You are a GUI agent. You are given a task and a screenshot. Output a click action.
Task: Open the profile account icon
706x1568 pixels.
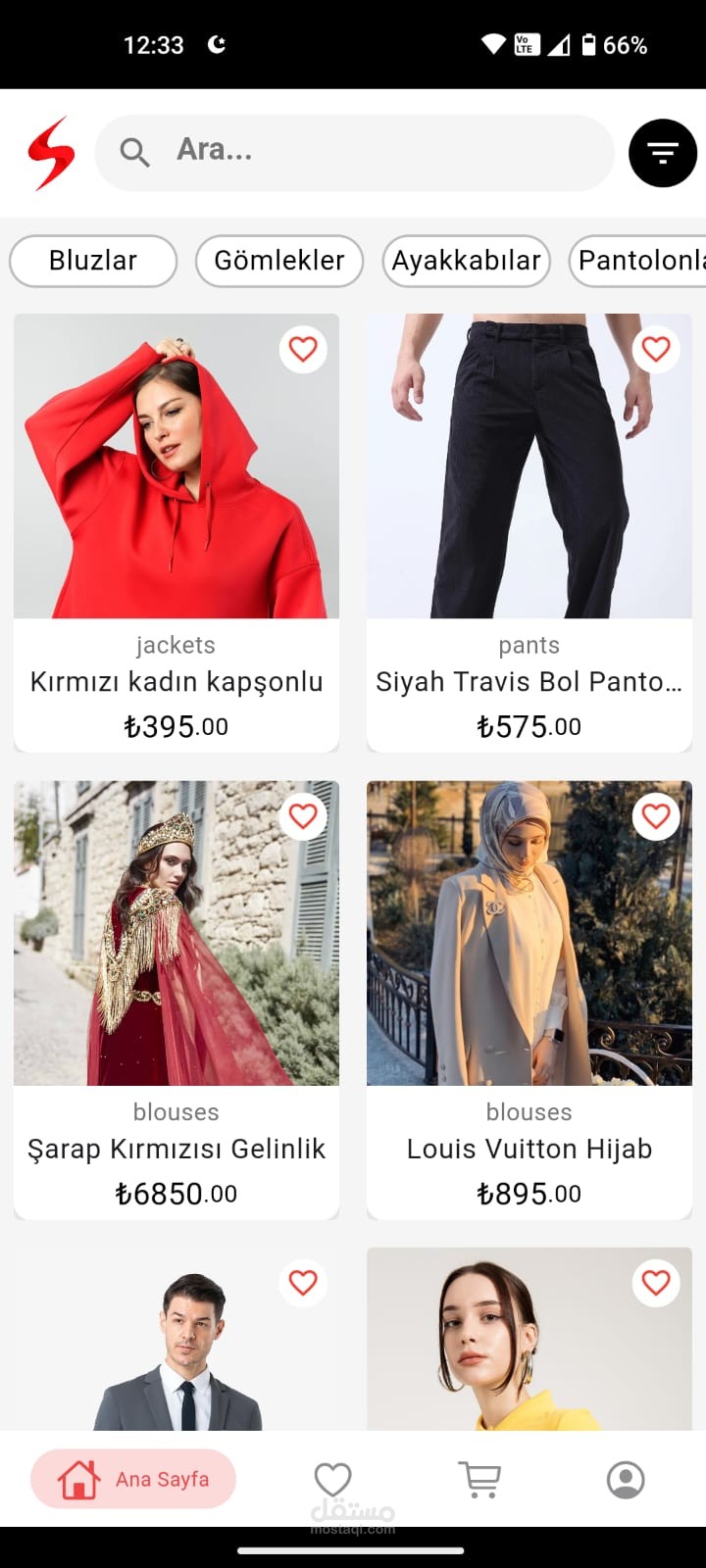(626, 1480)
